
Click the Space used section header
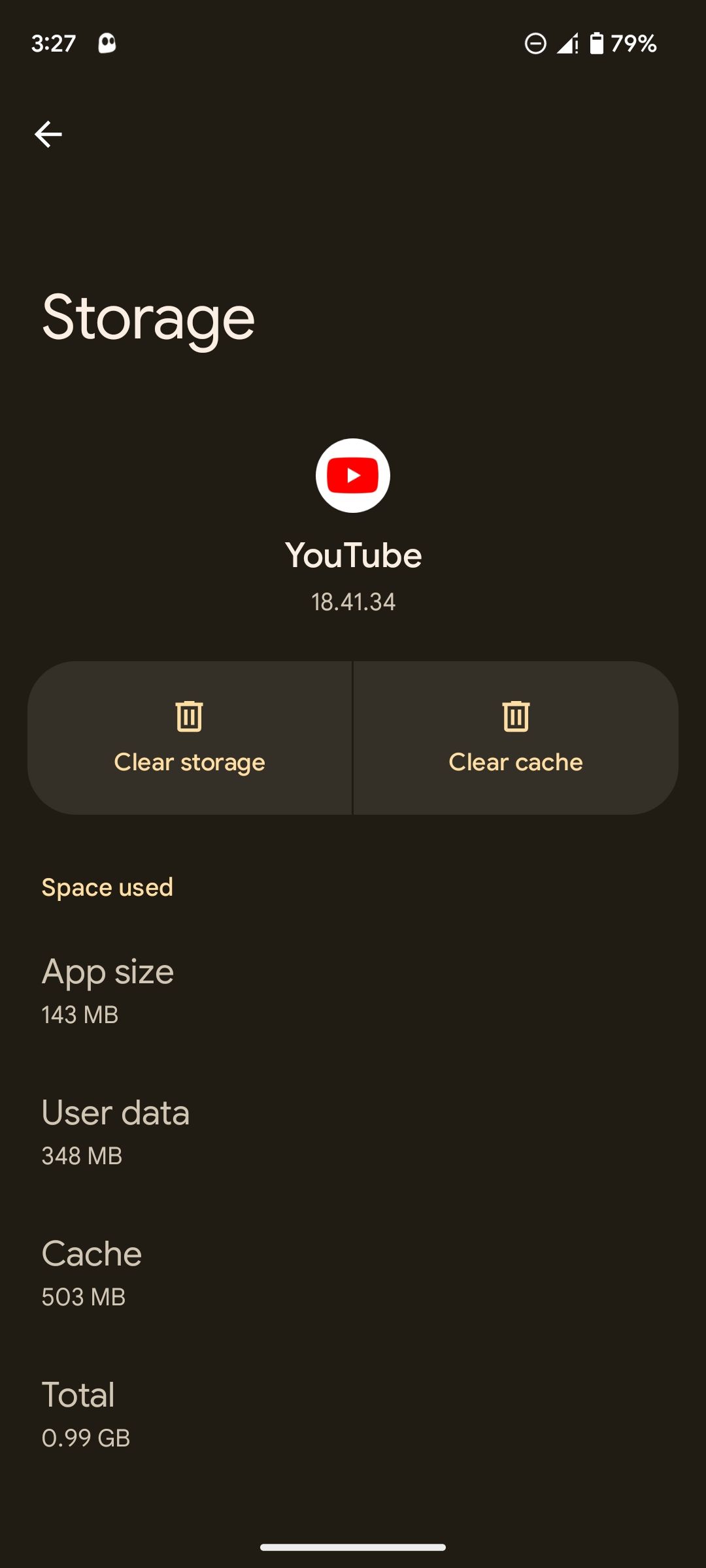107,887
